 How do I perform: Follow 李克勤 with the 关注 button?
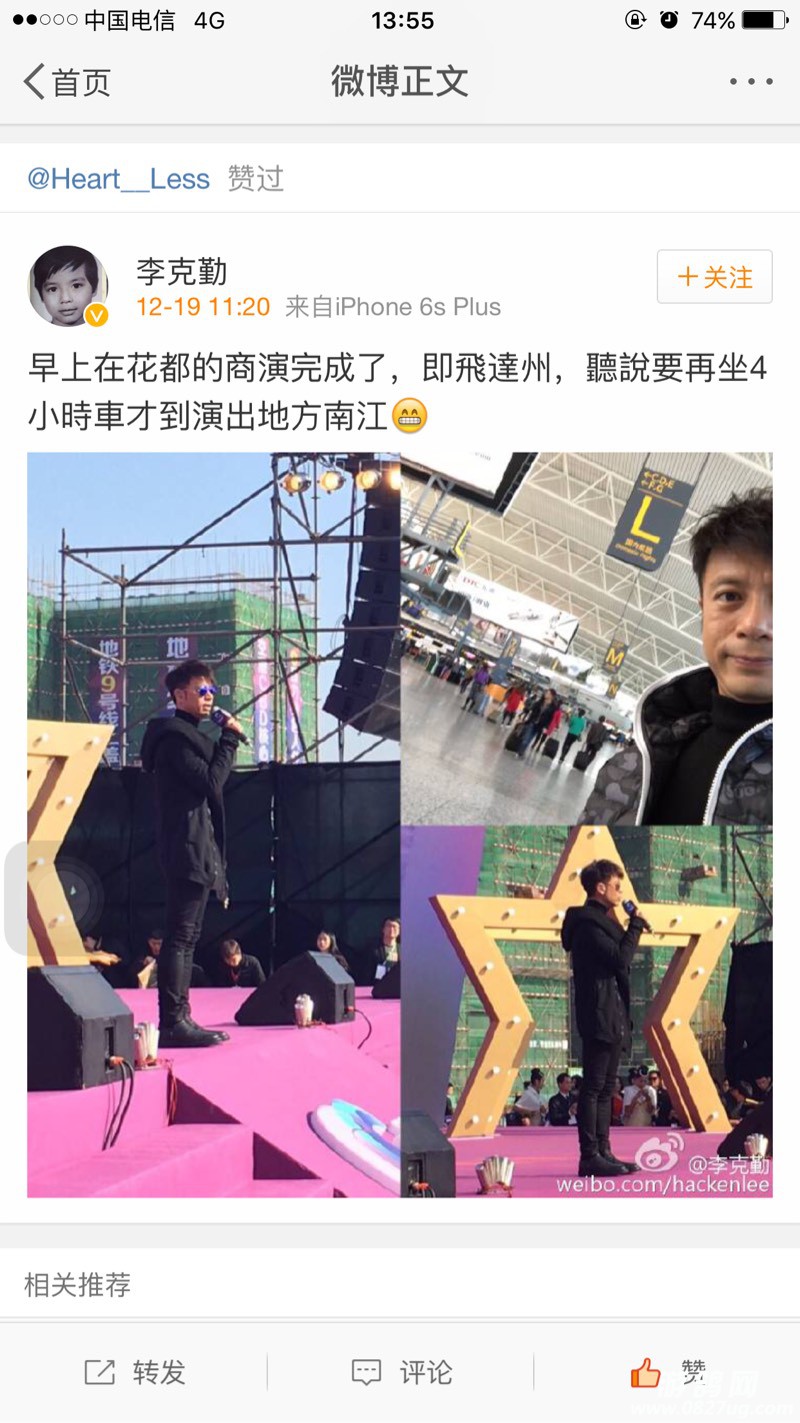coord(714,277)
